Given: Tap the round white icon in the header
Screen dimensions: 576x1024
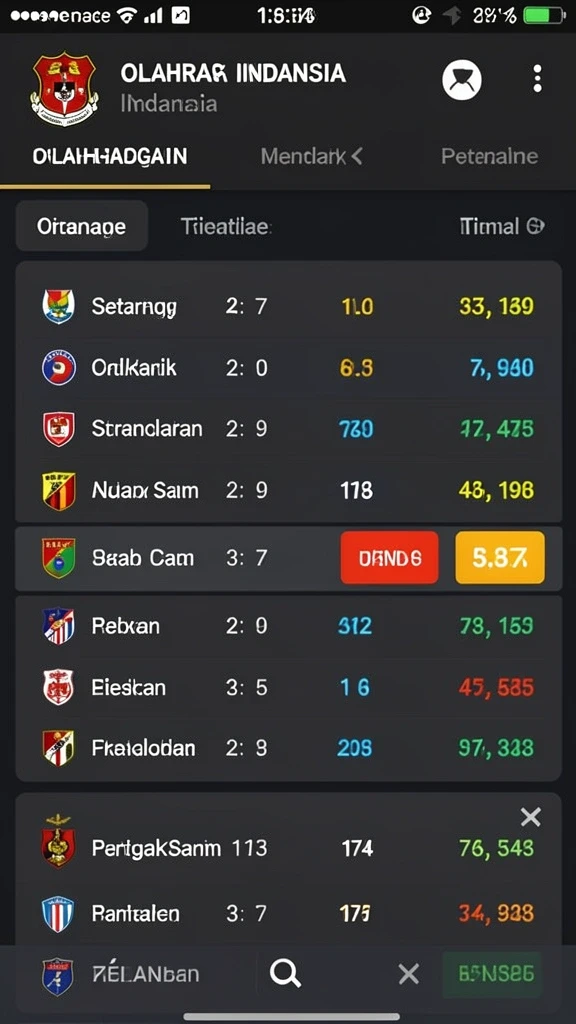Looking at the screenshot, I should click(462, 80).
